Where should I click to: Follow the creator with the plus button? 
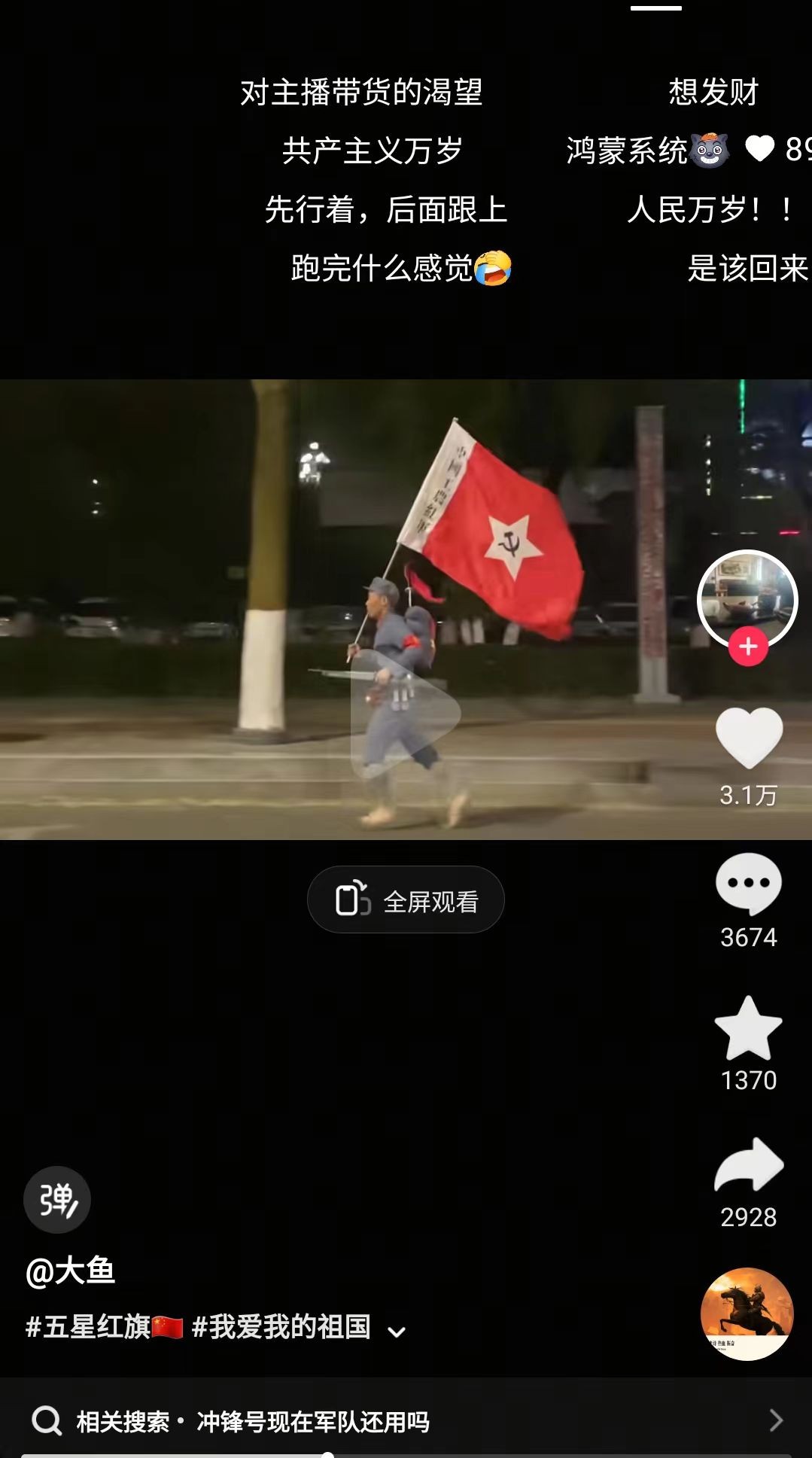tap(748, 647)
